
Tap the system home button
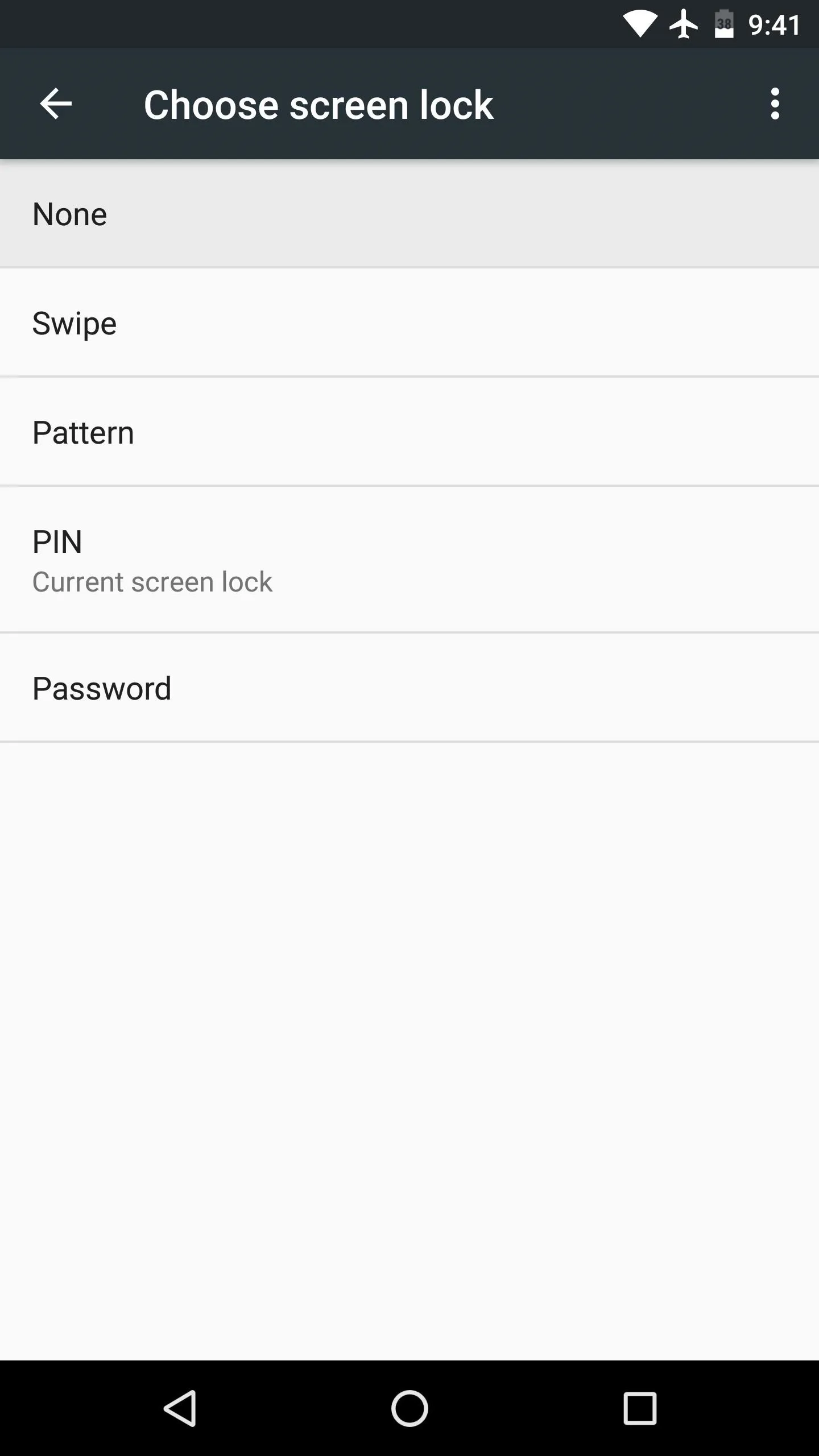click(x=409, y=1408)
